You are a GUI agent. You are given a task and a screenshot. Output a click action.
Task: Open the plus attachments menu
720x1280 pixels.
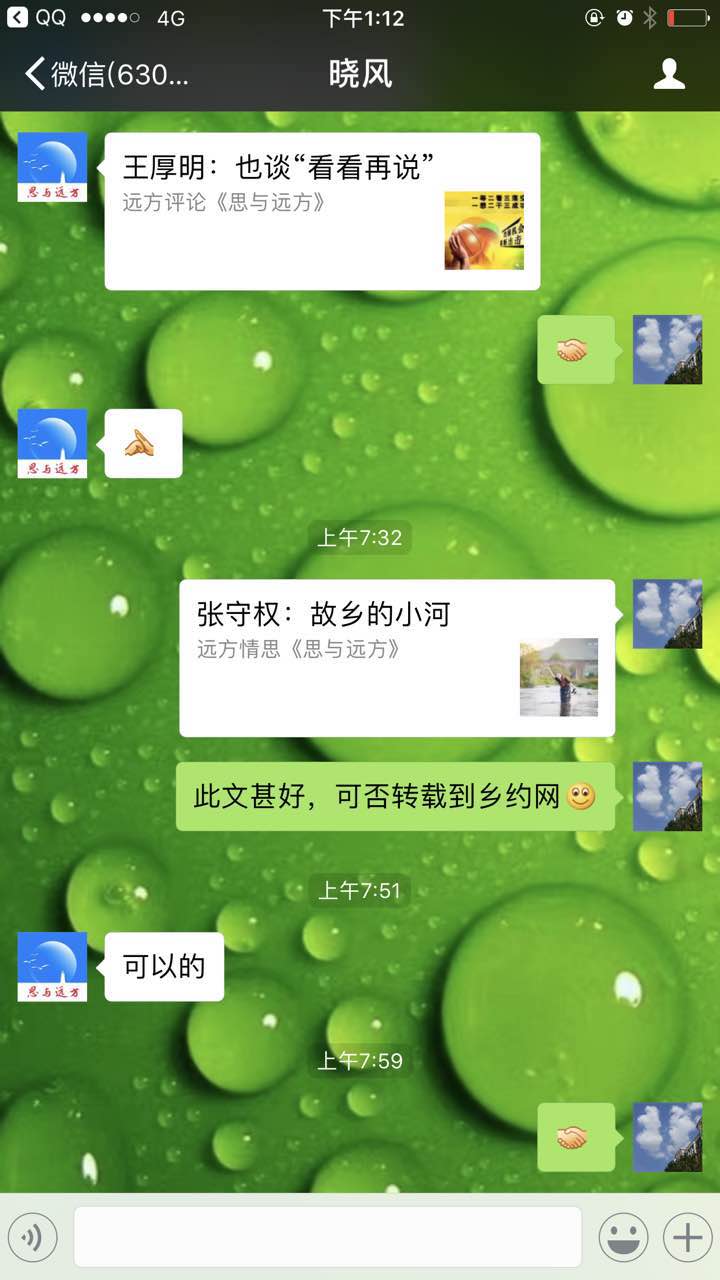pos(687,1238)
